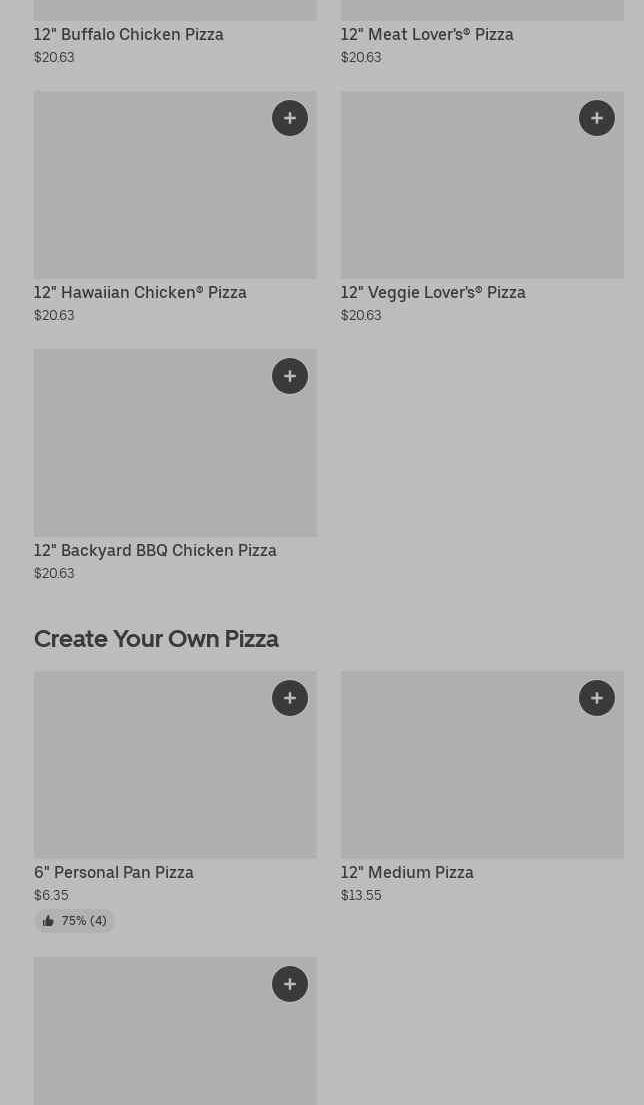Add 6" Personal Pan Pizza to cart
The image size is (644, 1105).
pos(290,698)
